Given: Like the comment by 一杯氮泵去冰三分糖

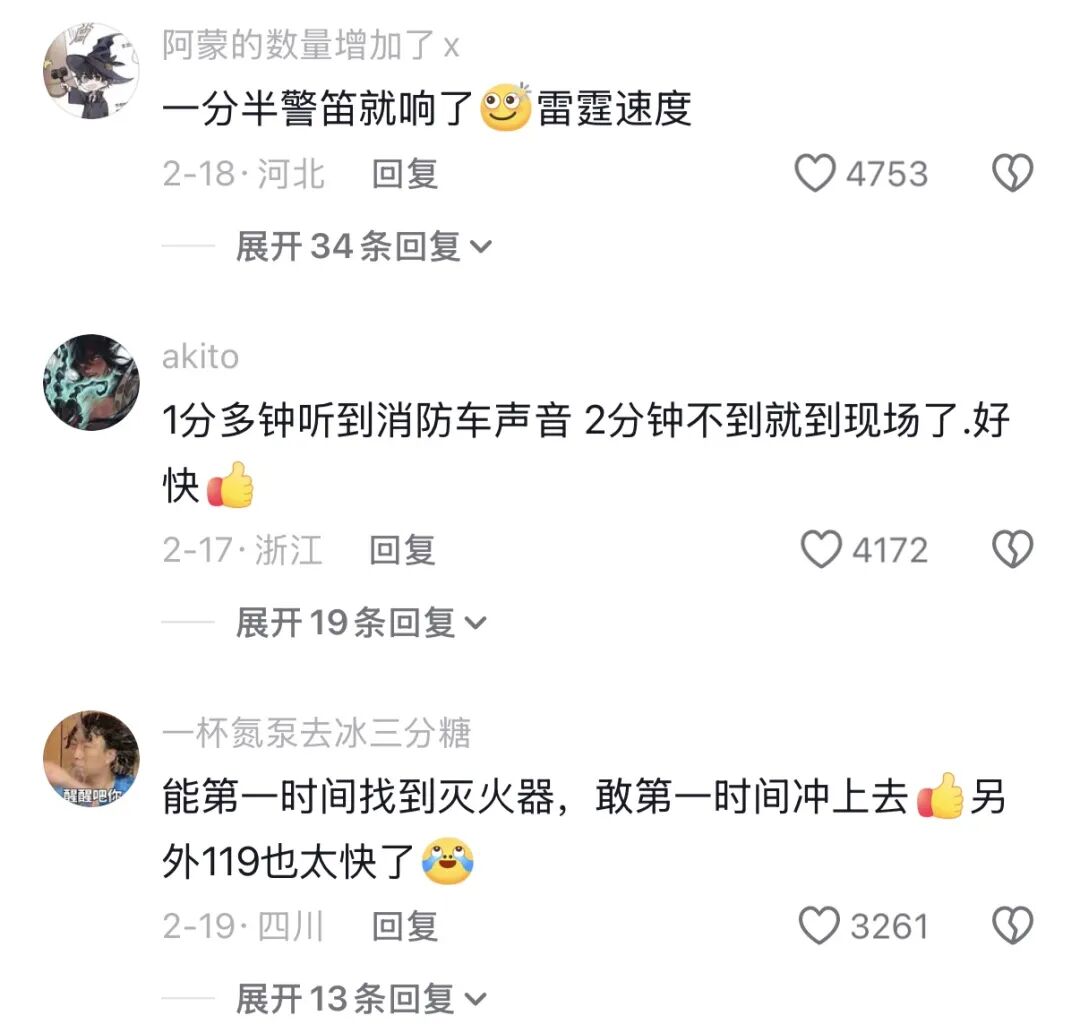Looking at the screenshot, I should (820, 926).
